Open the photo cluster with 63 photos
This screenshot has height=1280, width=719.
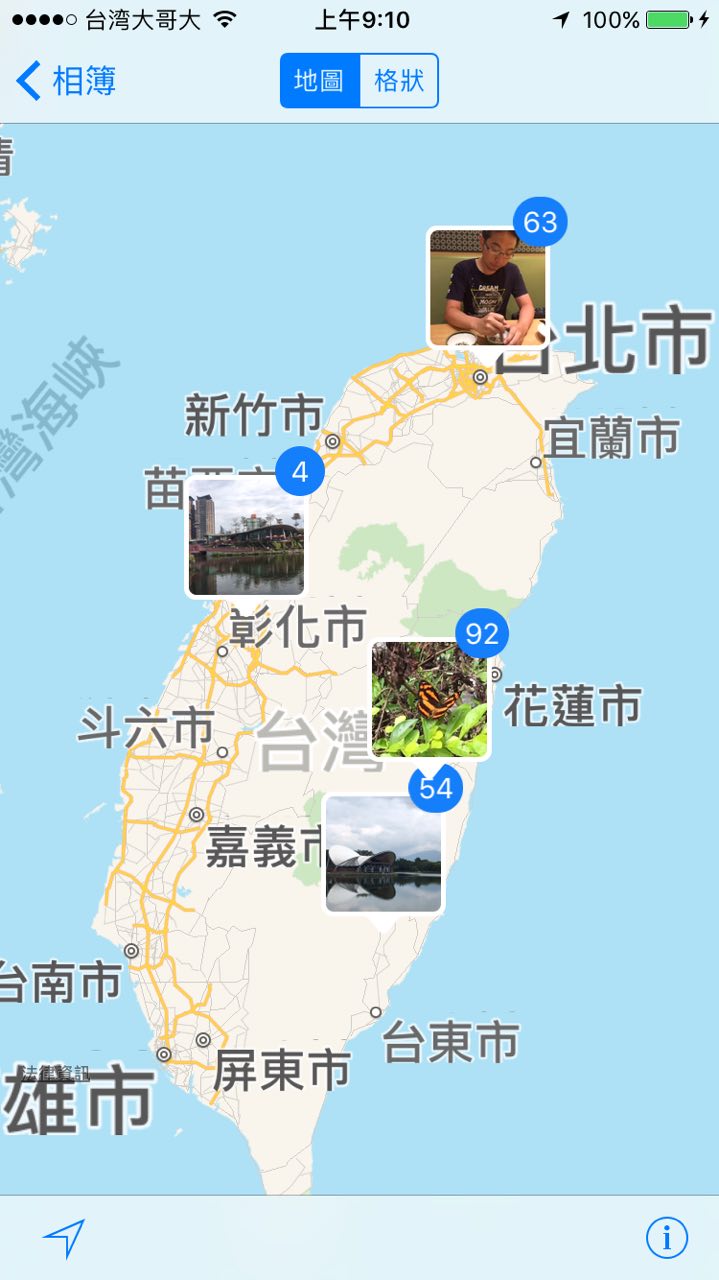pos(488,288)
